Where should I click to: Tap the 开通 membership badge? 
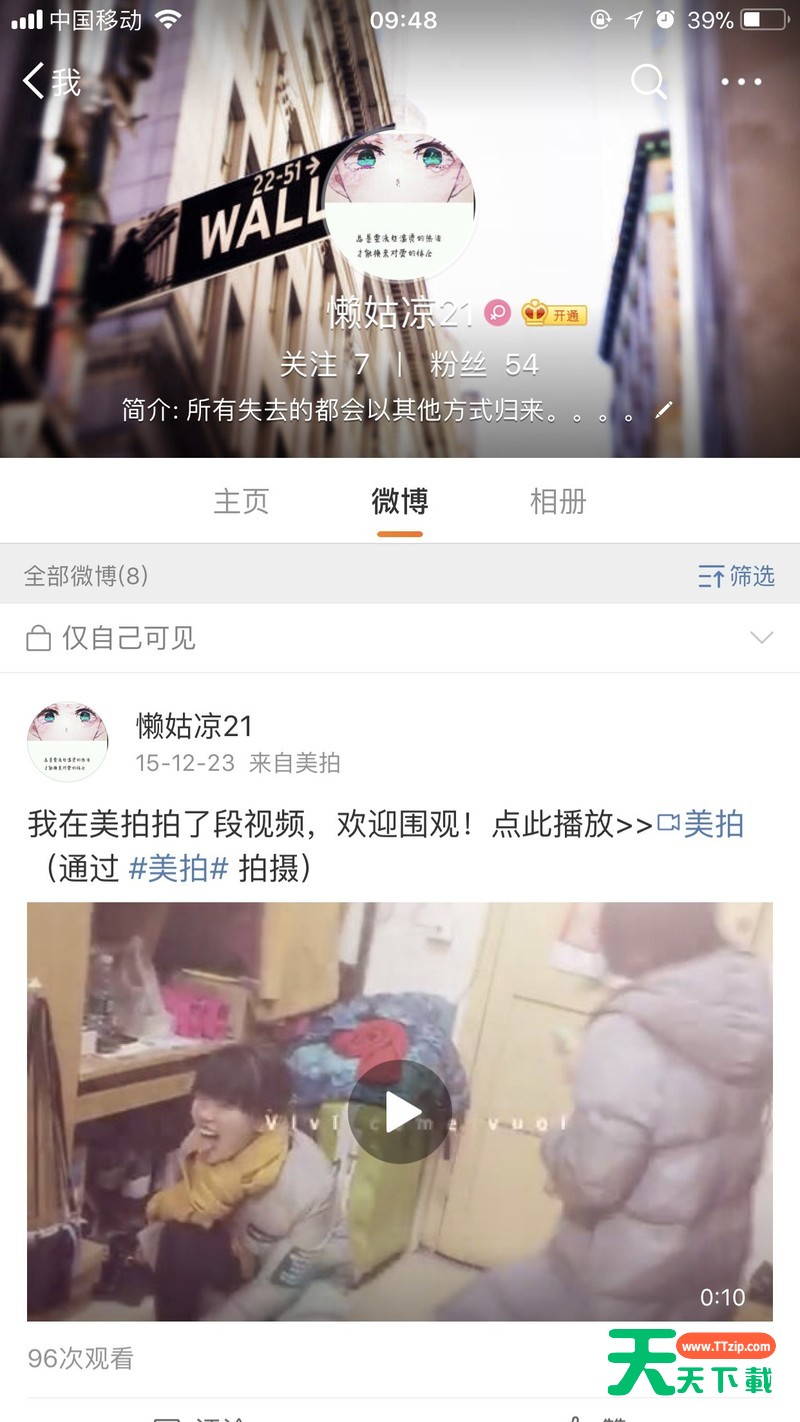[x=554, y=314]
